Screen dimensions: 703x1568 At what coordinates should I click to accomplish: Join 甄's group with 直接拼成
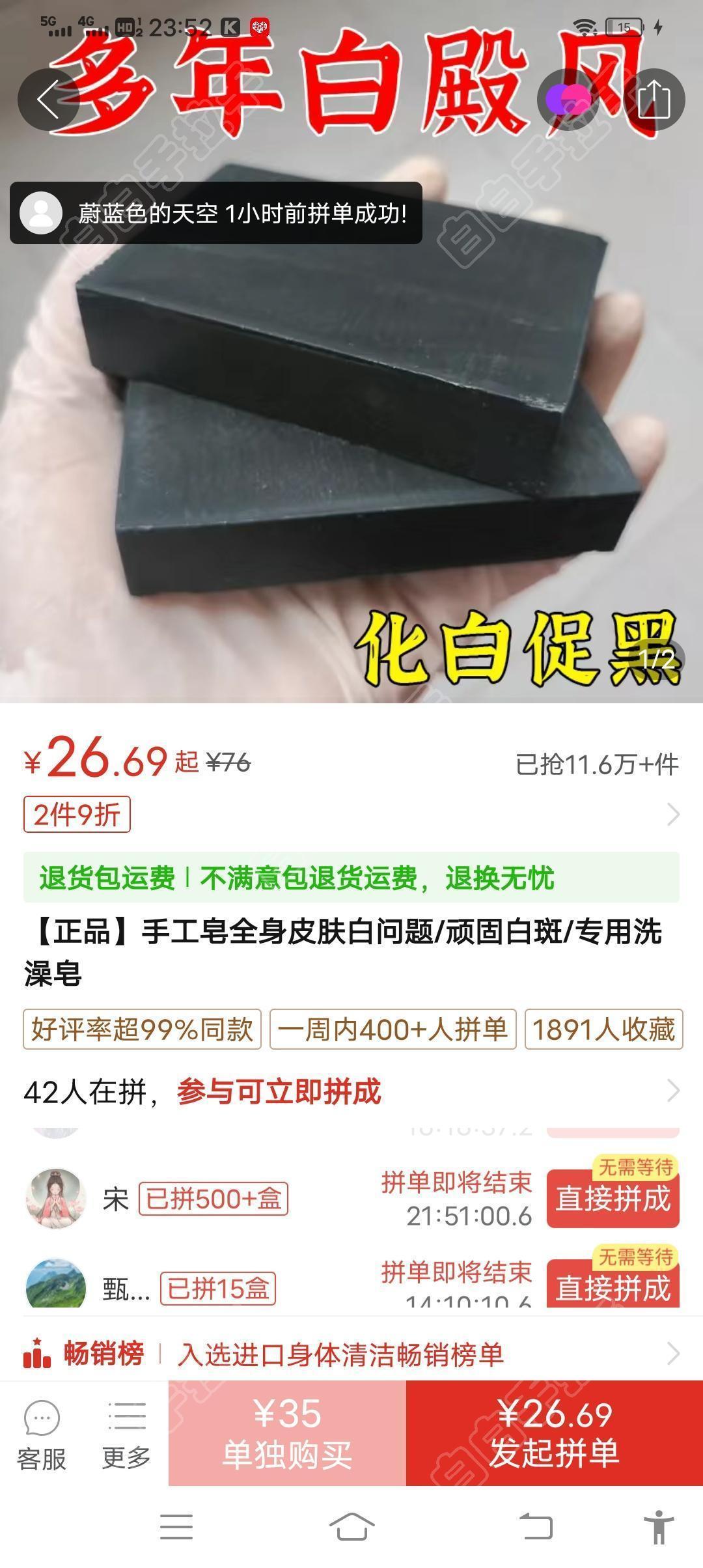pyautogui.click(x=613, y=1287)
